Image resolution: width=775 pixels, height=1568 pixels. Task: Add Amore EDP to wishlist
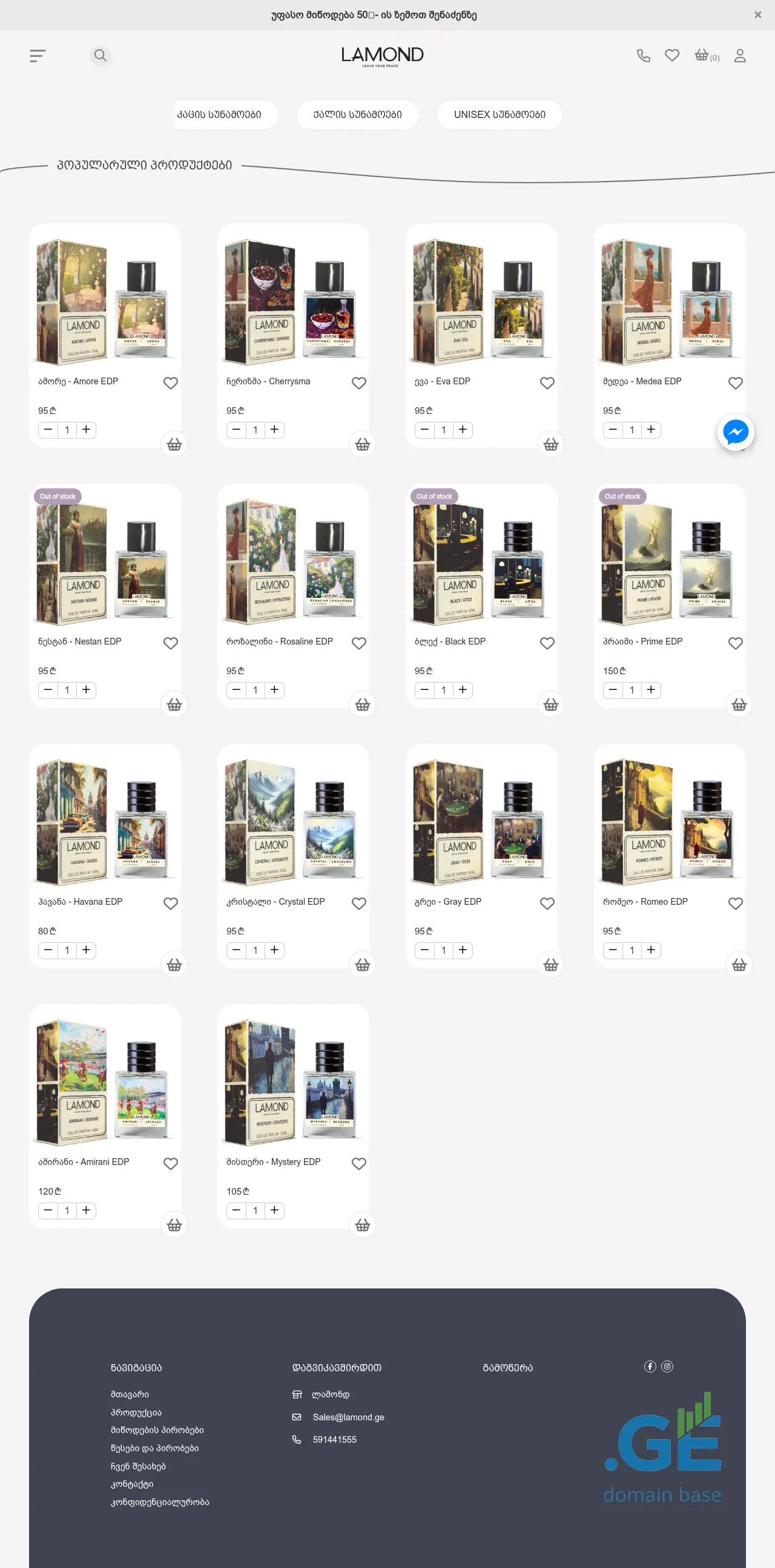[171, 383]
